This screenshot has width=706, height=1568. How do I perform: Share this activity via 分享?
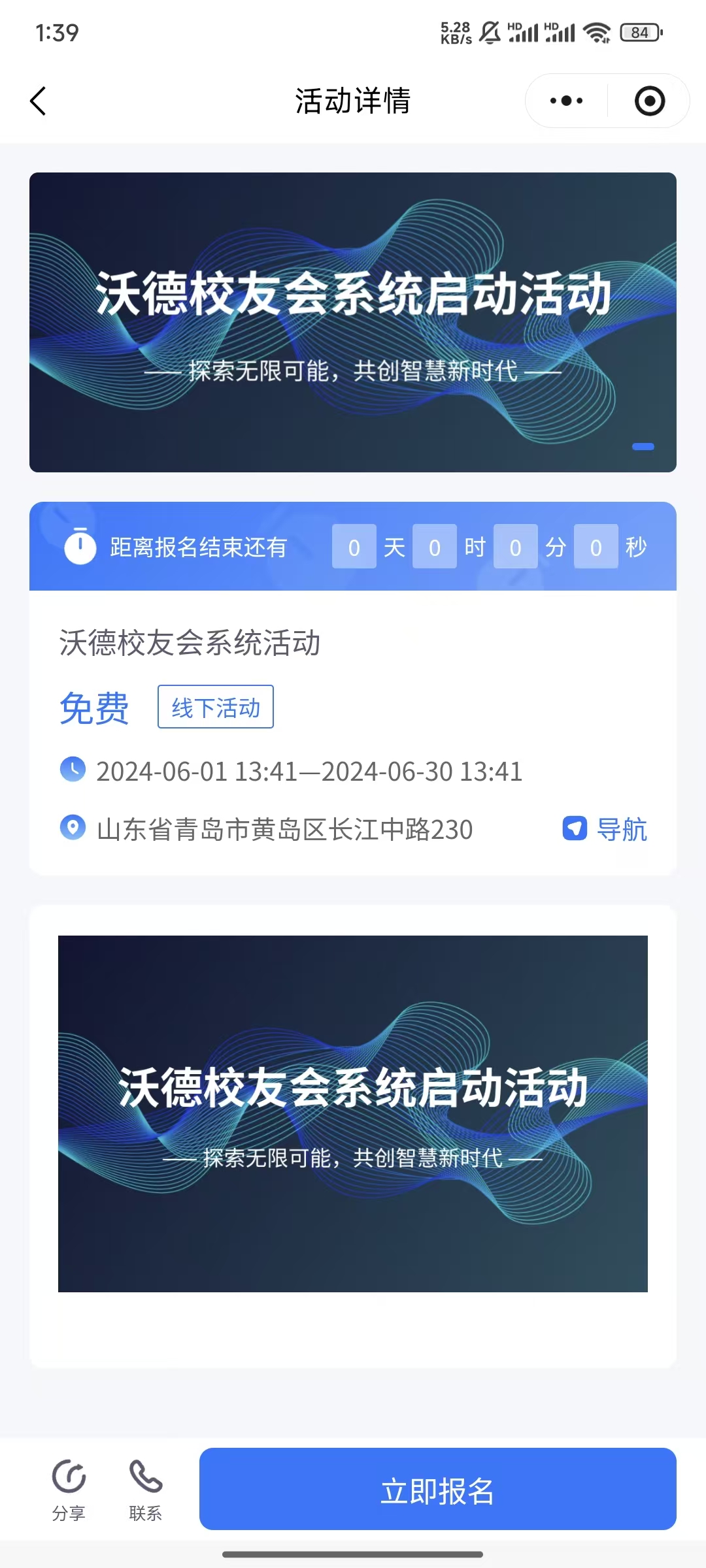pyautogui.click(x=69, y=1488)
